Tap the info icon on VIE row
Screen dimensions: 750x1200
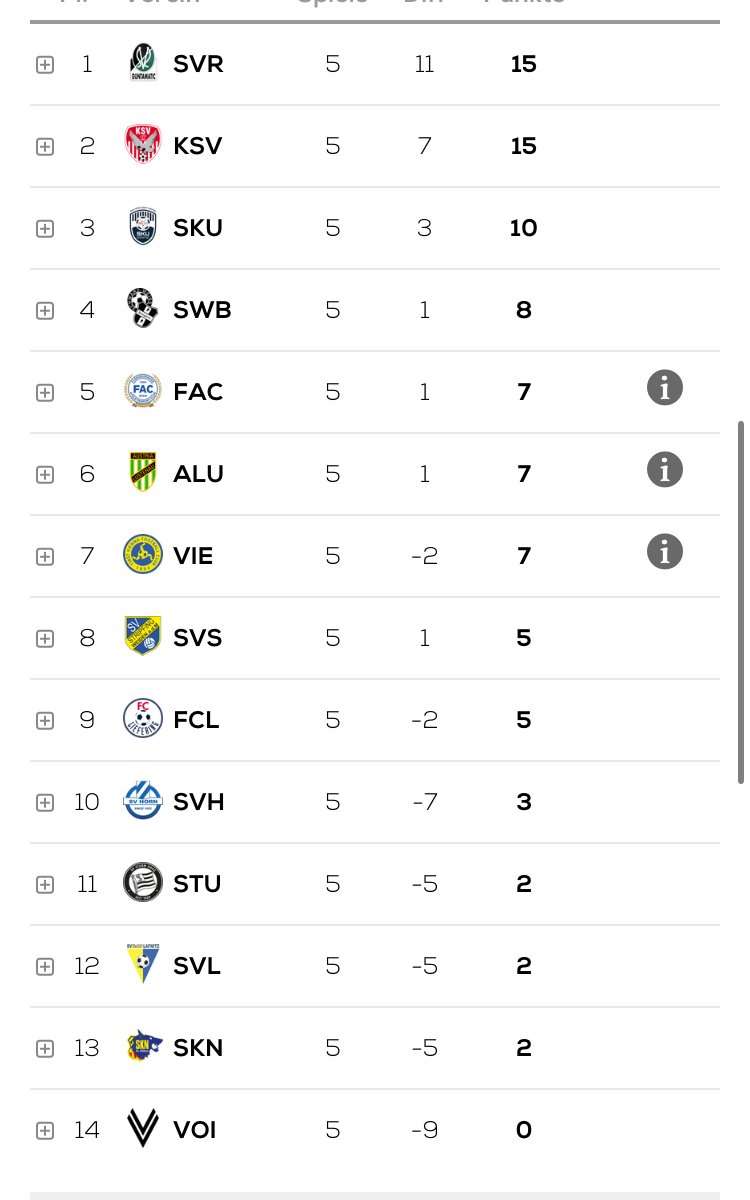[665, 551]
